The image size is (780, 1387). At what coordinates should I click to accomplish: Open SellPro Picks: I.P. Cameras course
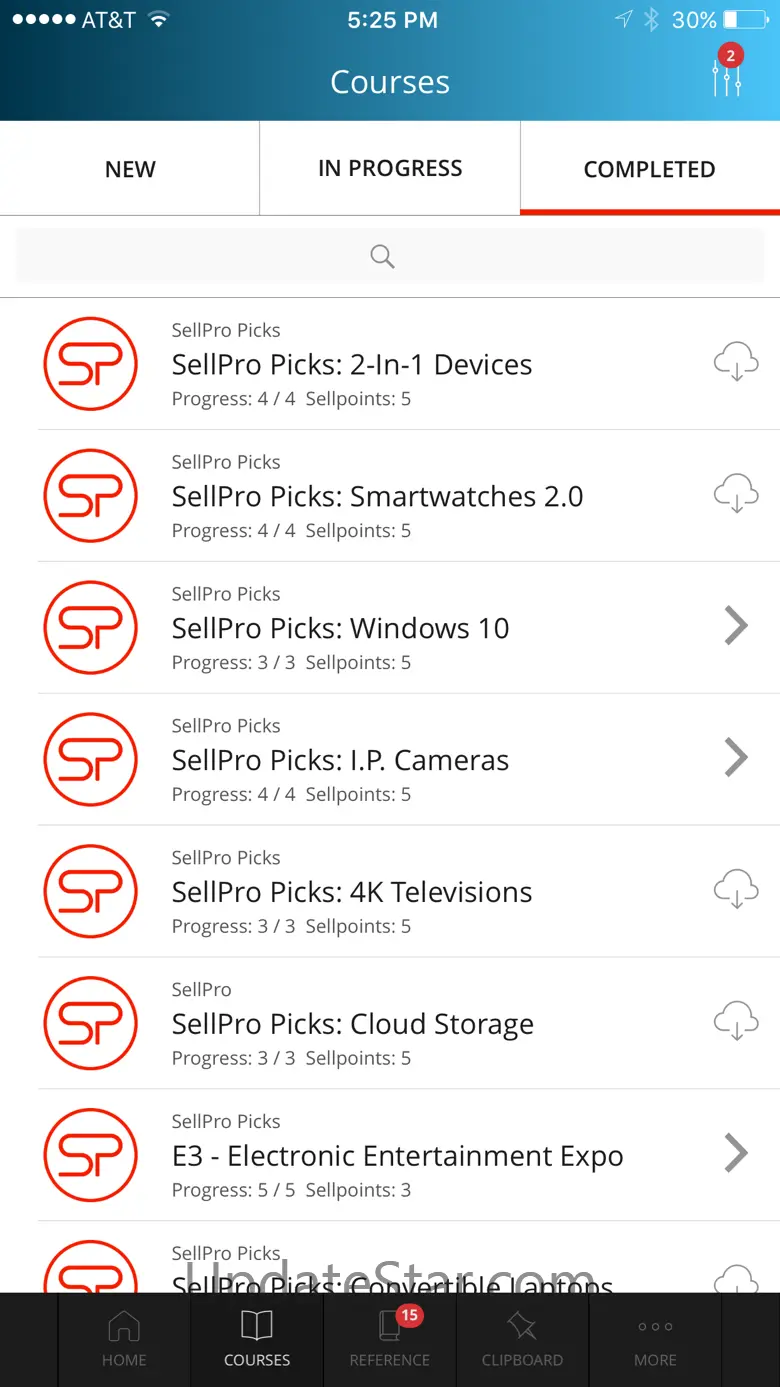341,760
